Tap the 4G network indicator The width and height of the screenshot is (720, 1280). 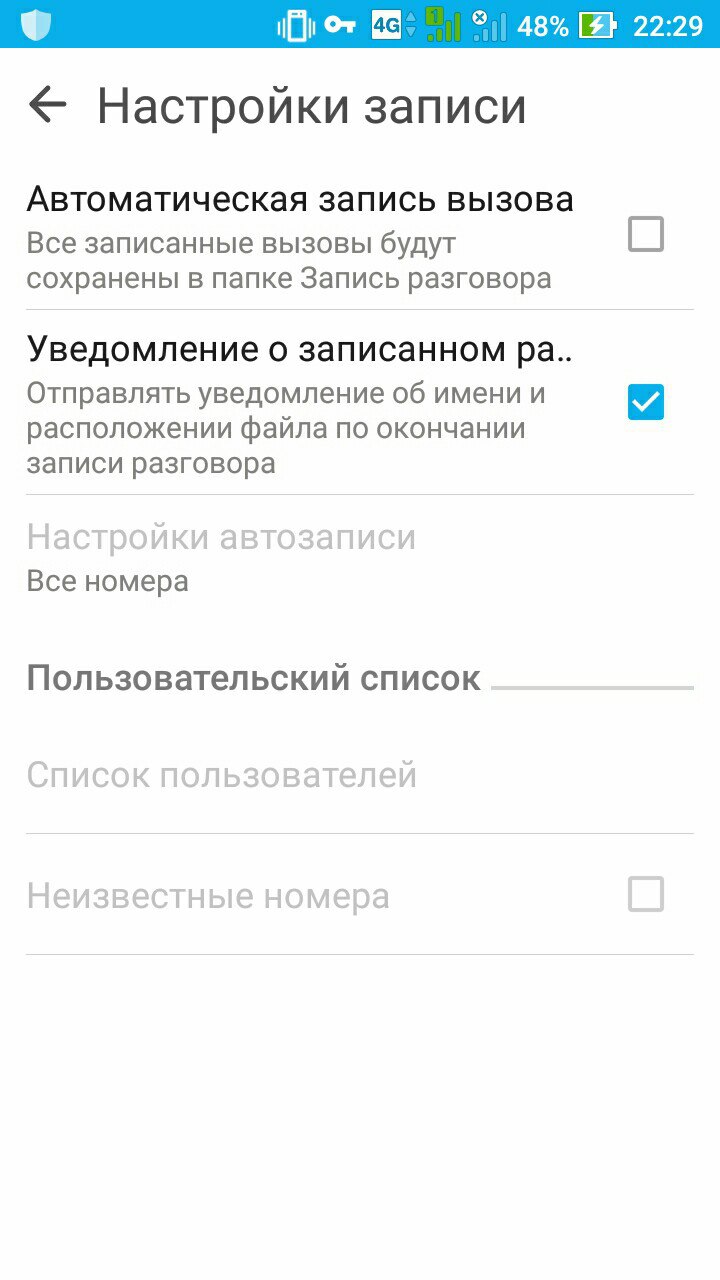(x=385, y=25)
